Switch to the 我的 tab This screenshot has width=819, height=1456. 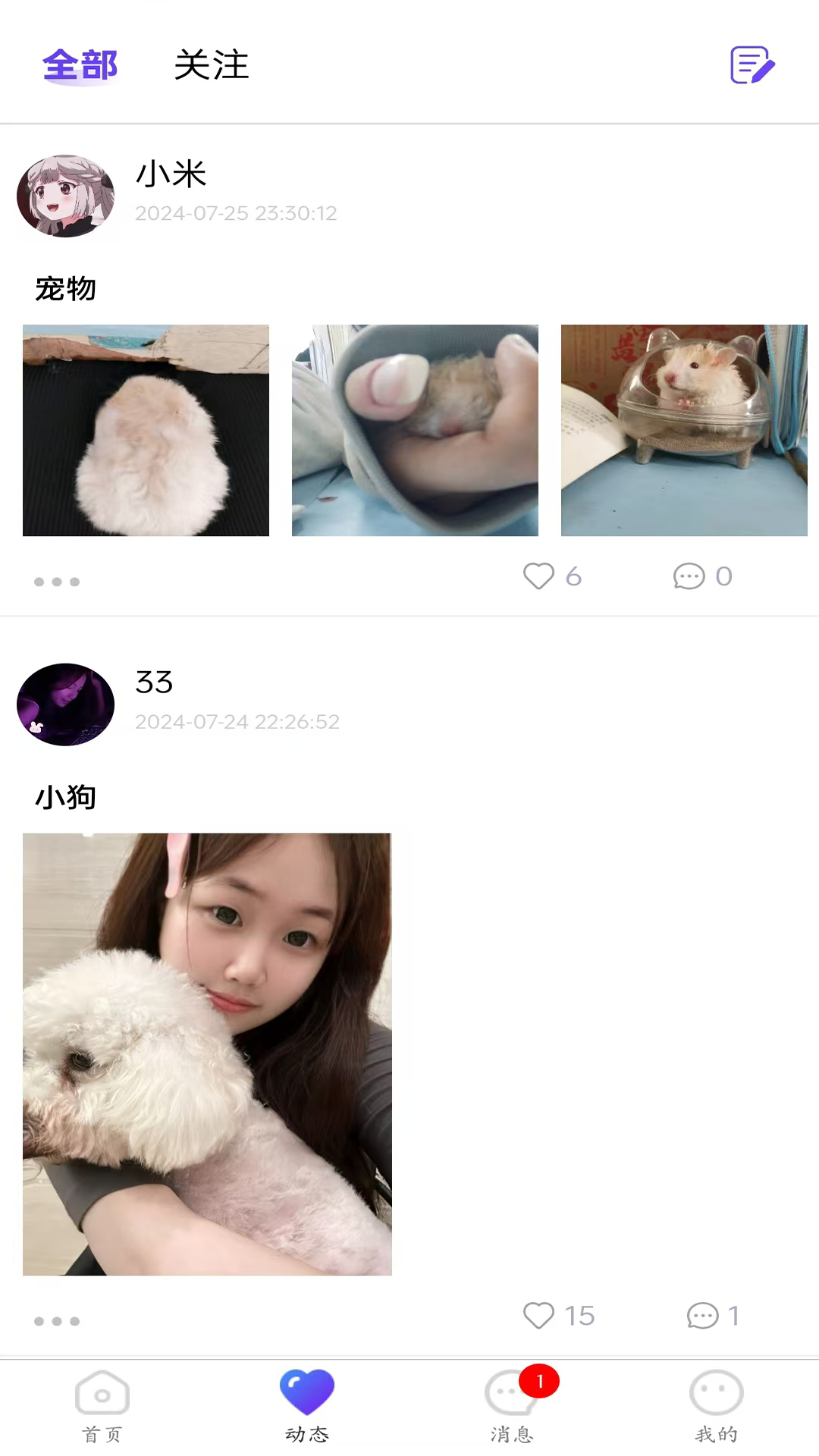[717, 1407]
